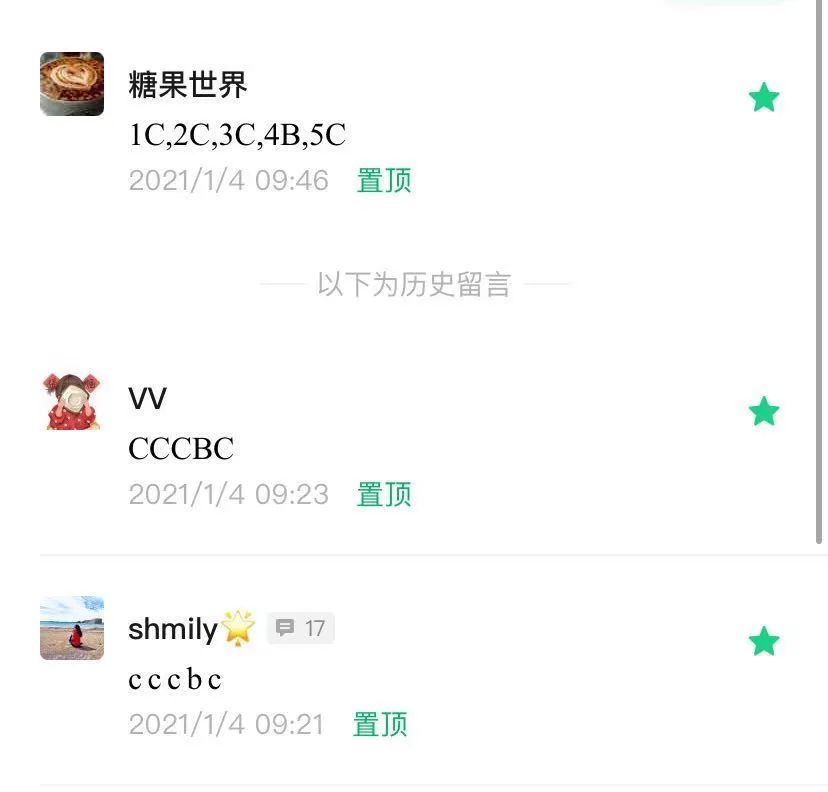828x792 pixels.
Task: Open VV's profile avatar
Action: click(72, 400)
